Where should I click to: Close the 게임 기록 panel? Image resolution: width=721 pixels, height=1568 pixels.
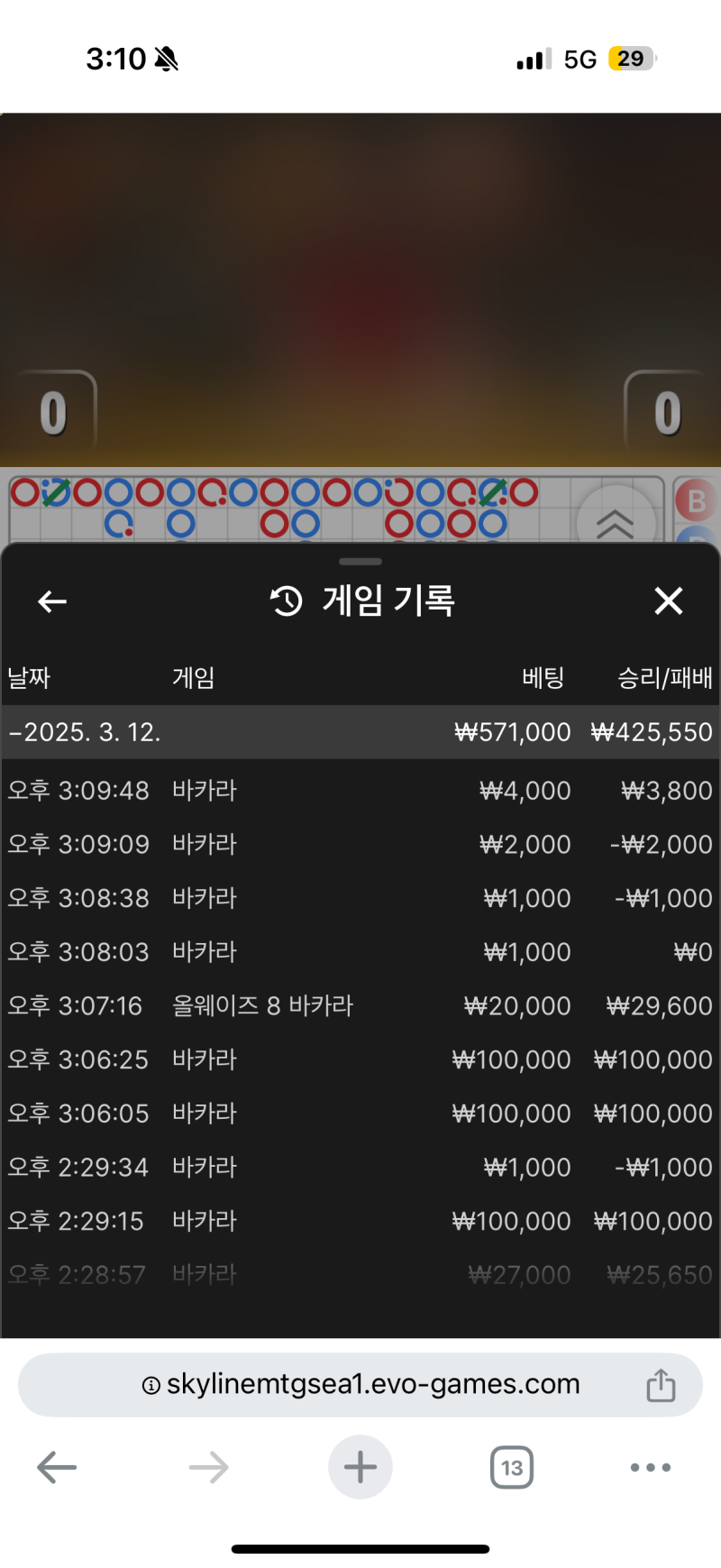(668, 601)
